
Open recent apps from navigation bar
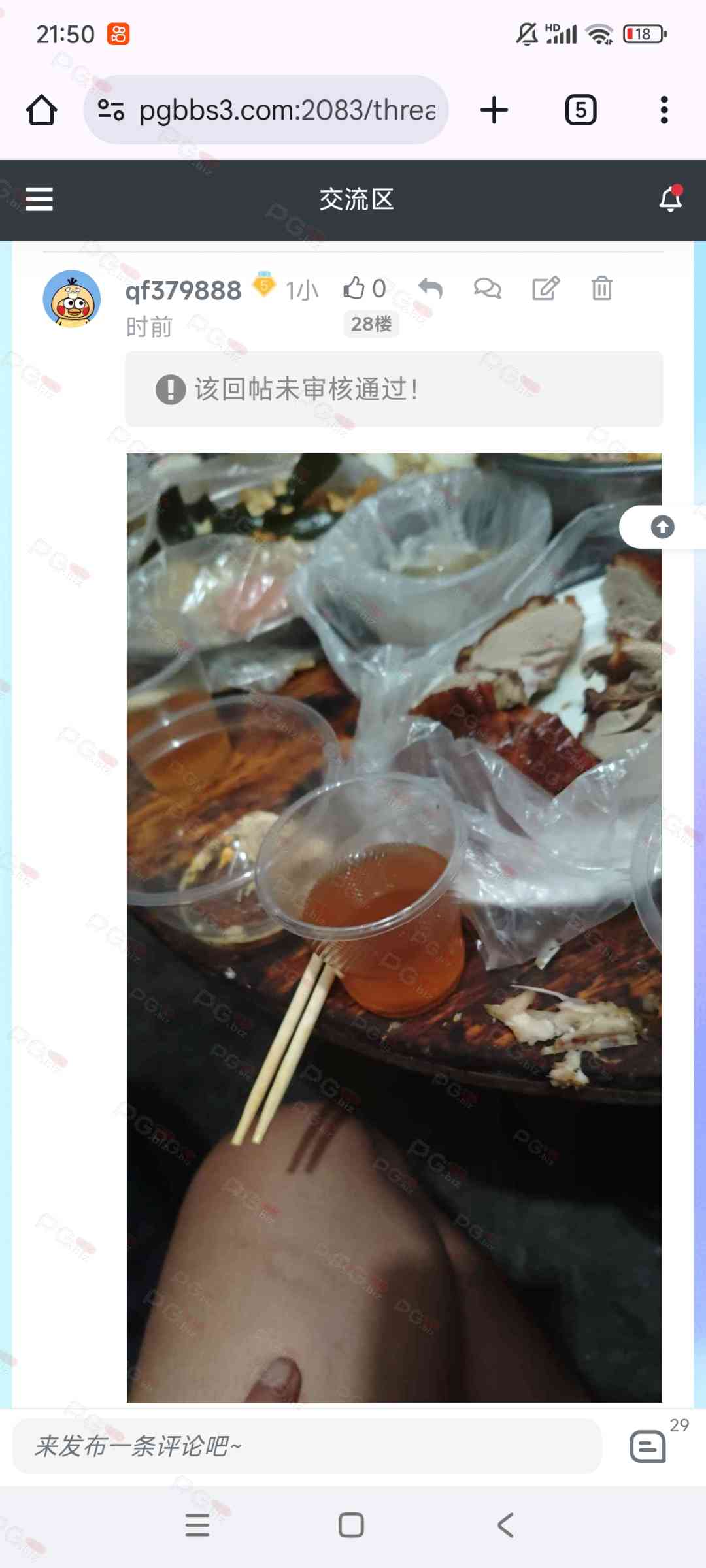pyautogui.click(x=197, y=1526)
